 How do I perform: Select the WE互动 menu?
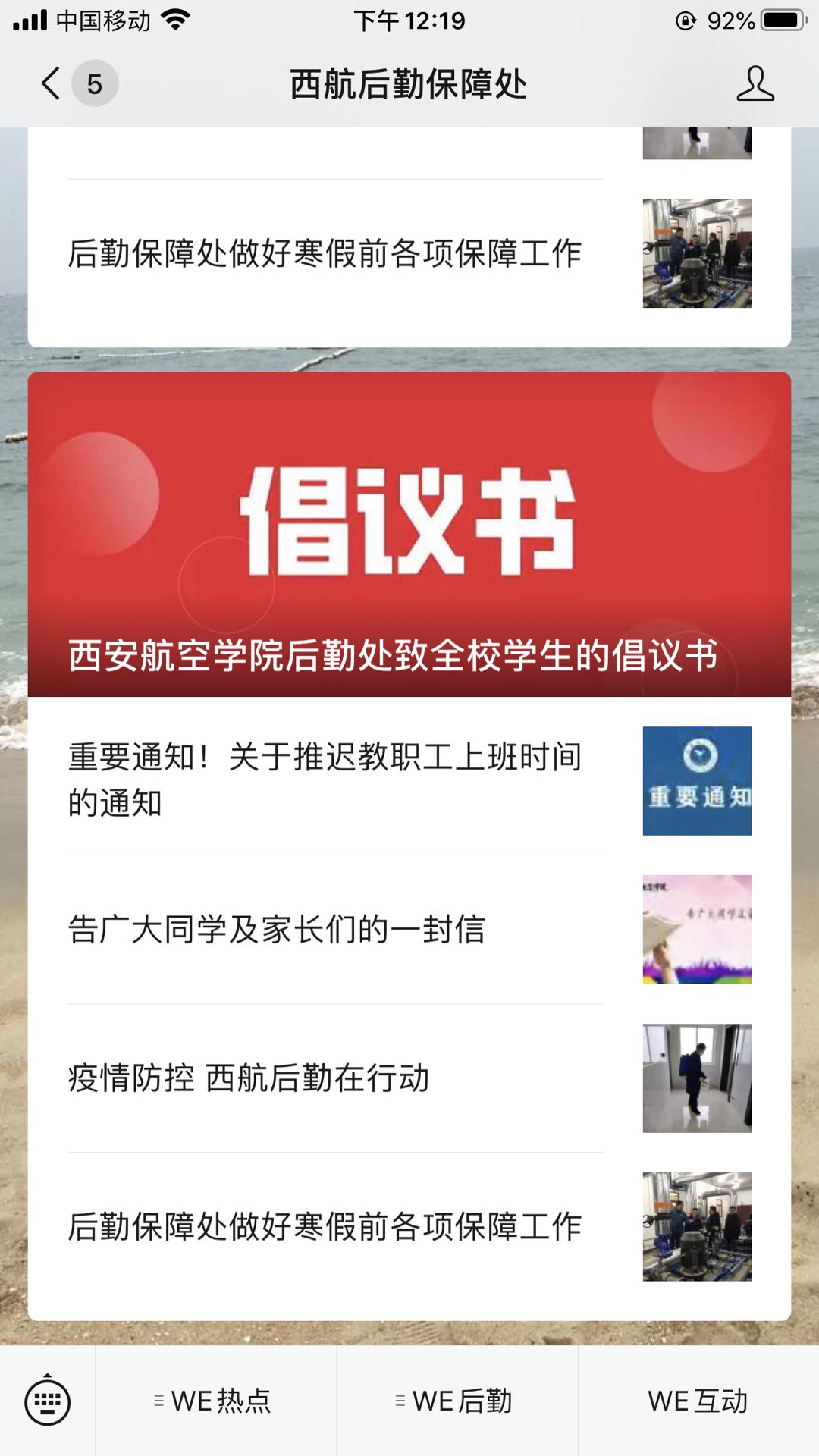pyautogui.click(x=698, y=1401)
